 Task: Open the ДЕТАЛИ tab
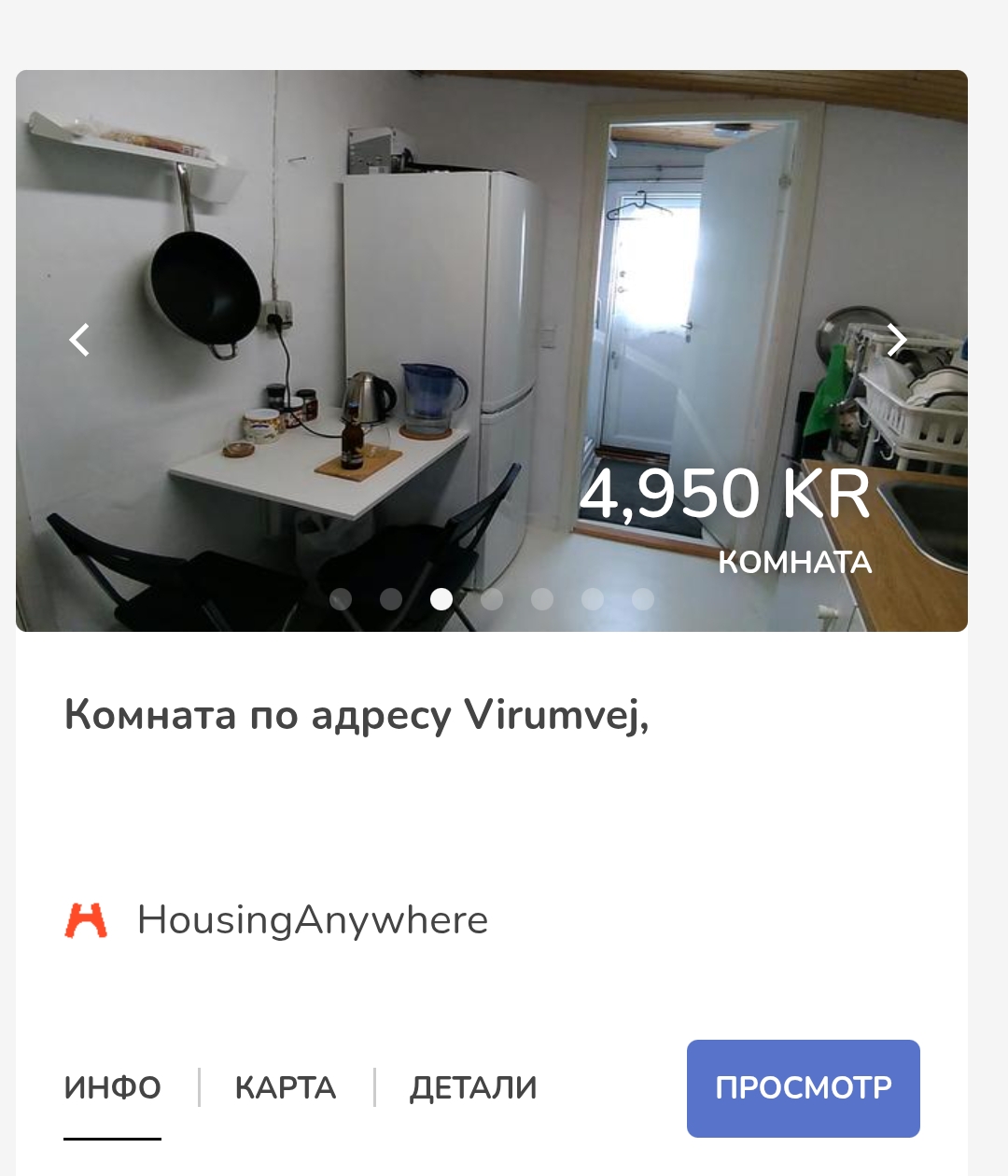point(473,1088)
